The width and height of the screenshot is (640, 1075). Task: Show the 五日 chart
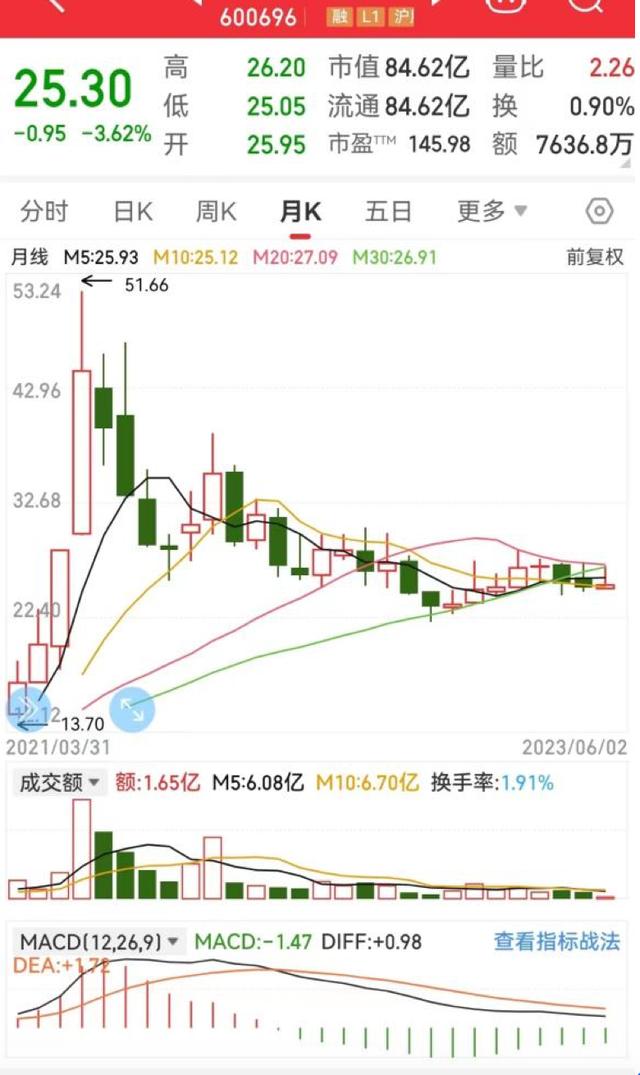point(388,211)
